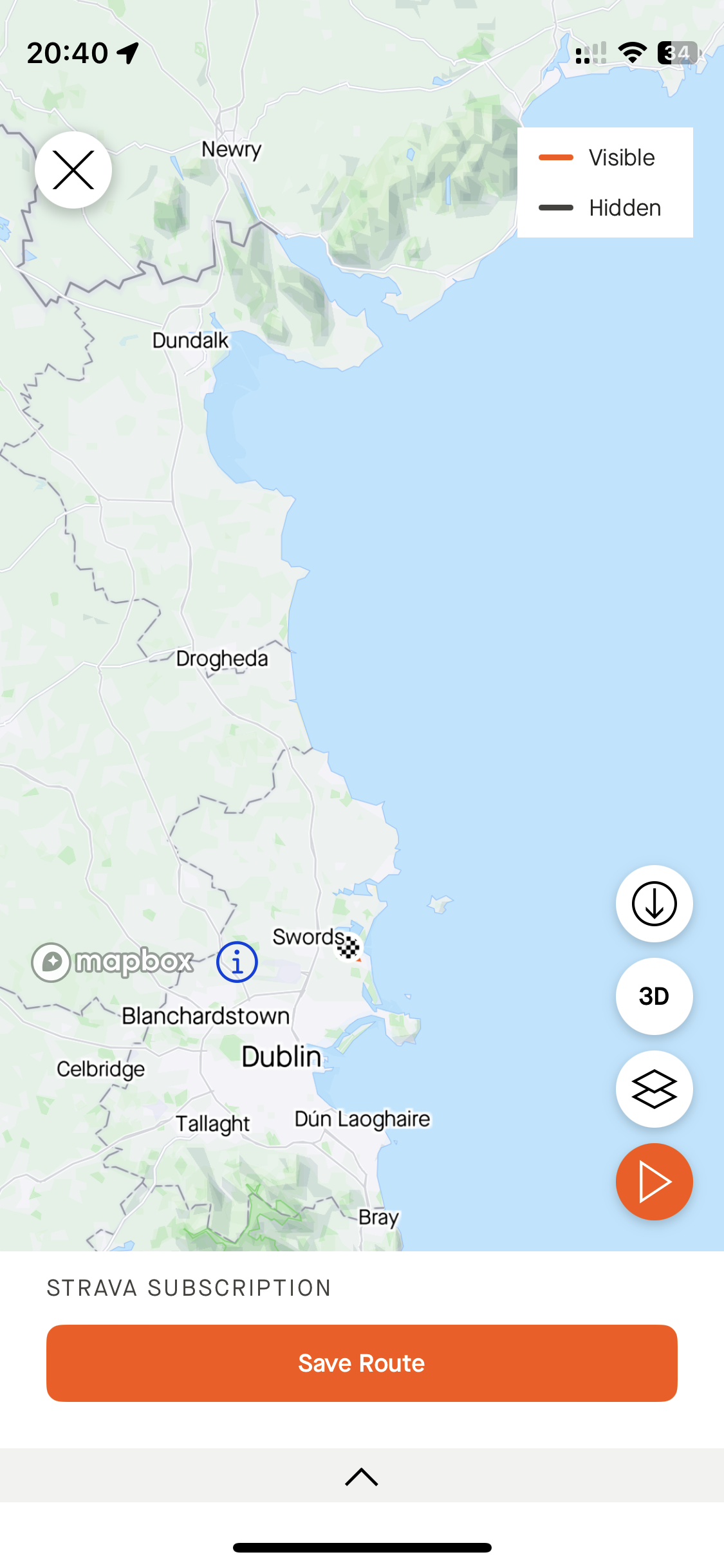Switch the map to 3D view
This screenshot has height=1568, width=724.
(x=654, y=996)
